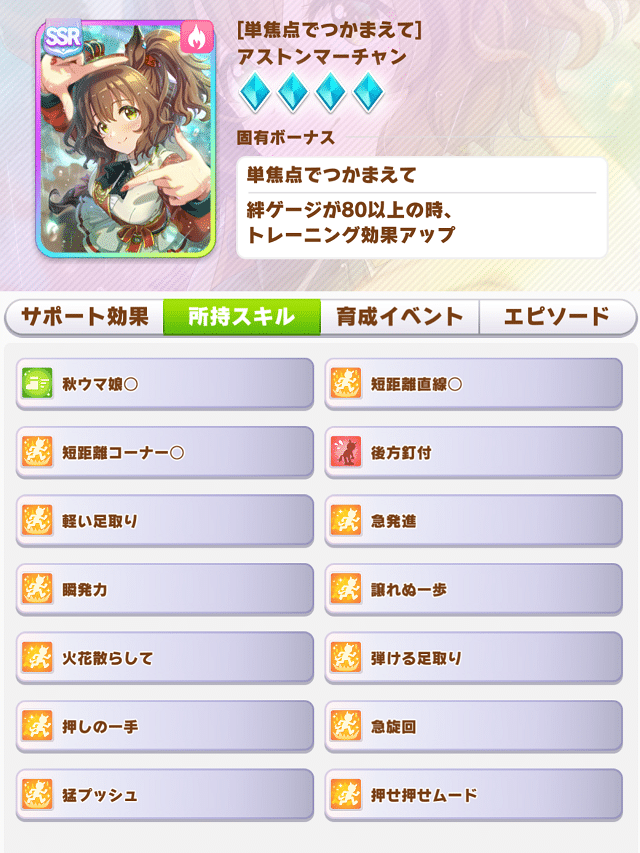Enlarge the アストンマーチャン SSR card image

pos(125,137)
